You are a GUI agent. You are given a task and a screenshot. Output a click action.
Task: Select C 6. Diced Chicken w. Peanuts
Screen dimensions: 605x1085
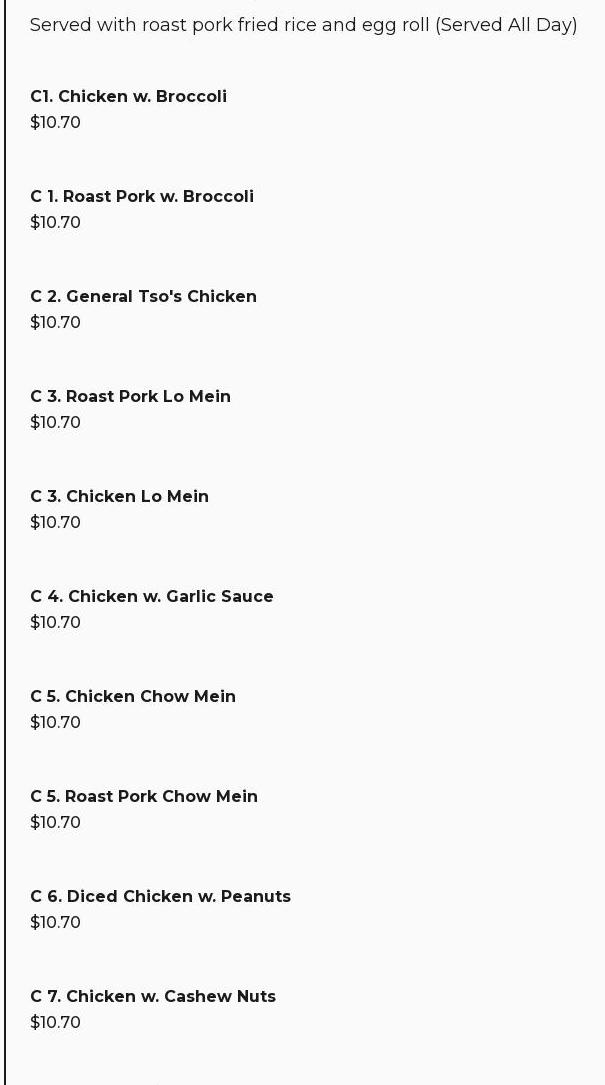pos(160,897)
